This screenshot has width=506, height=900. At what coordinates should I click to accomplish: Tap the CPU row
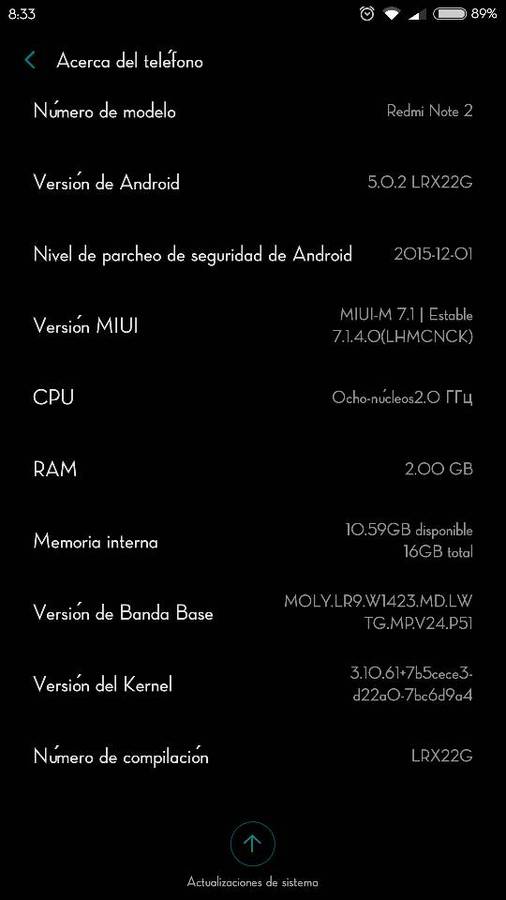(253, 397)
